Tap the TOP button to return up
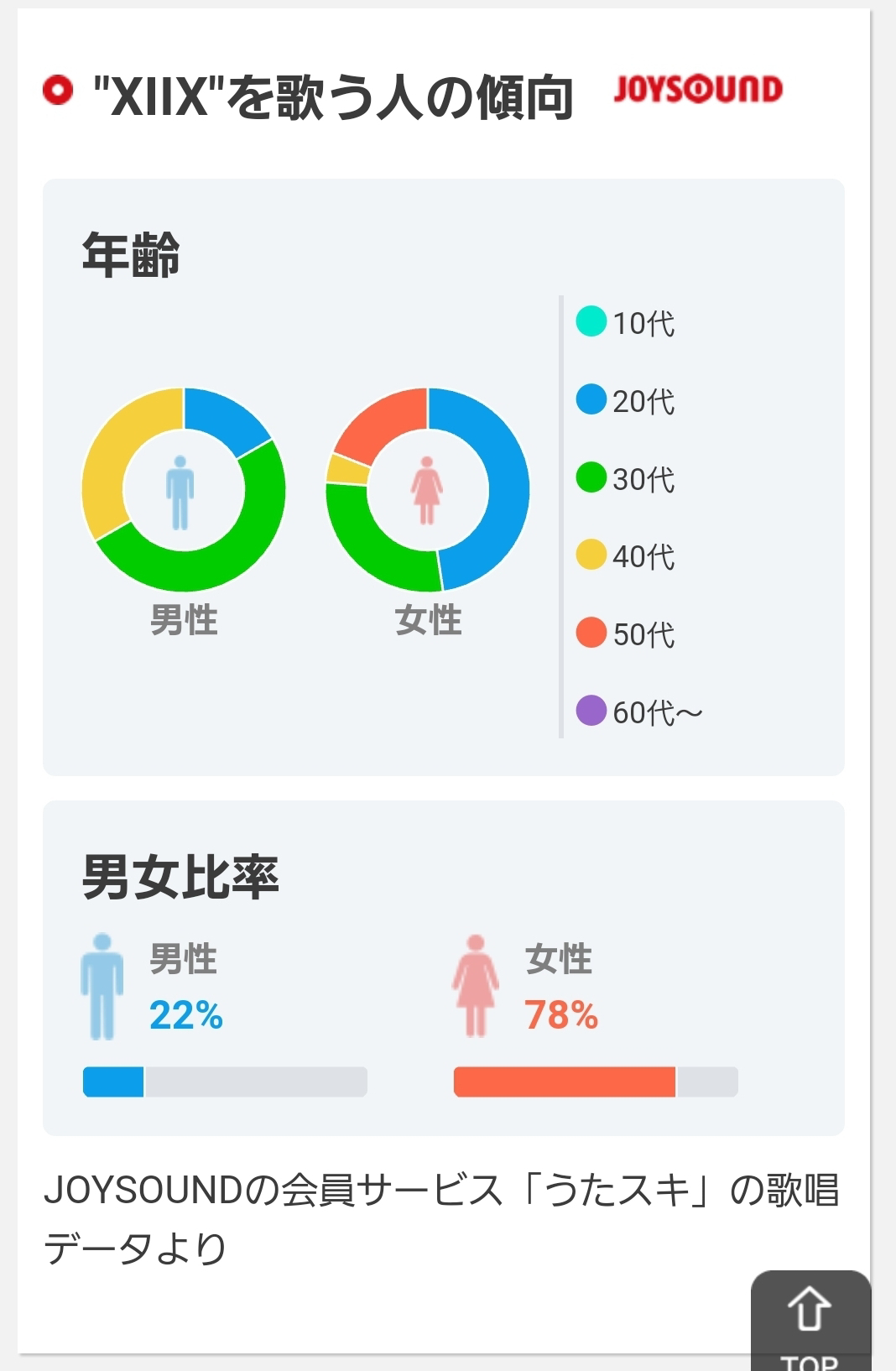This screenshot has height=1371, width=896. [x=810, y=1321]
